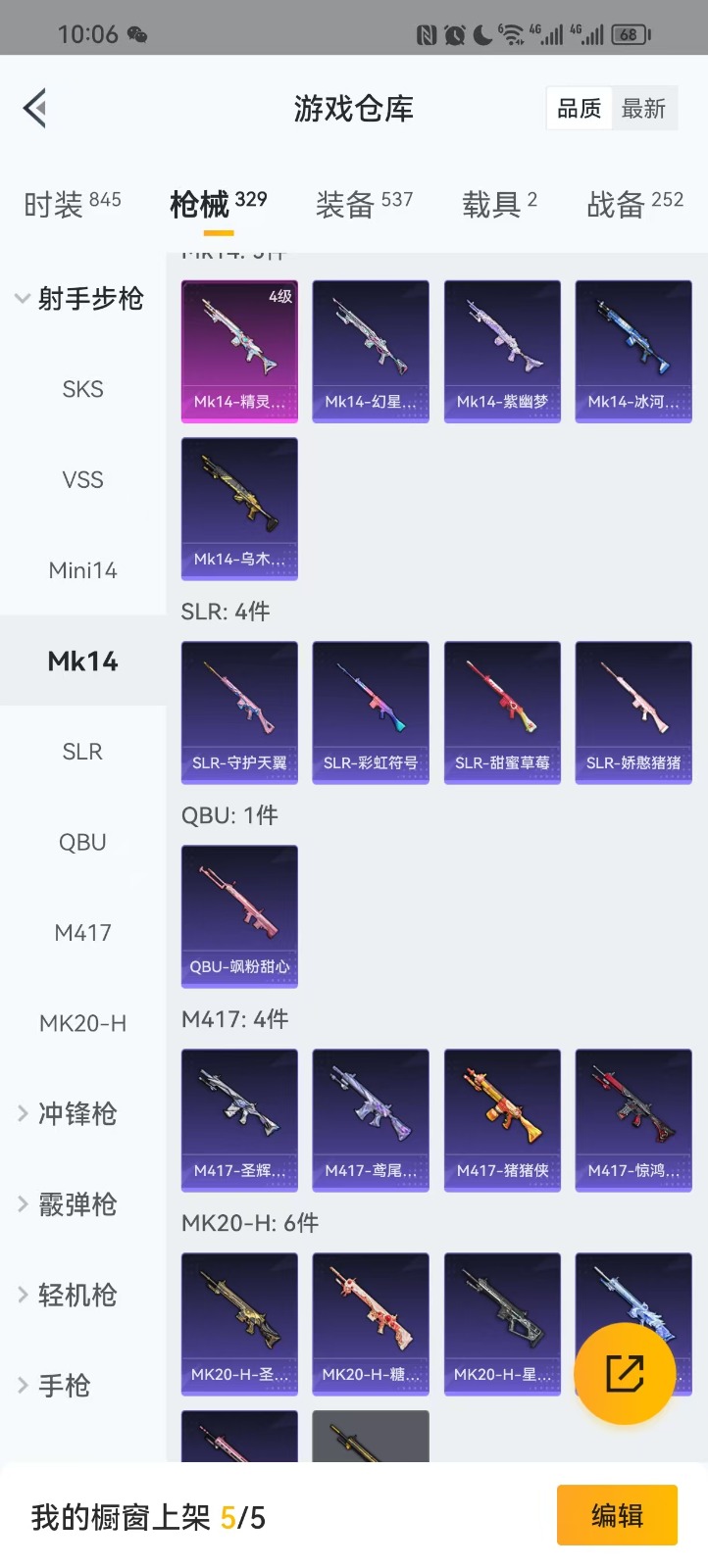The height and width of the screenshot is (1568, 708).
Task: Tap the orange share floating button
Action: point(625,1373)
